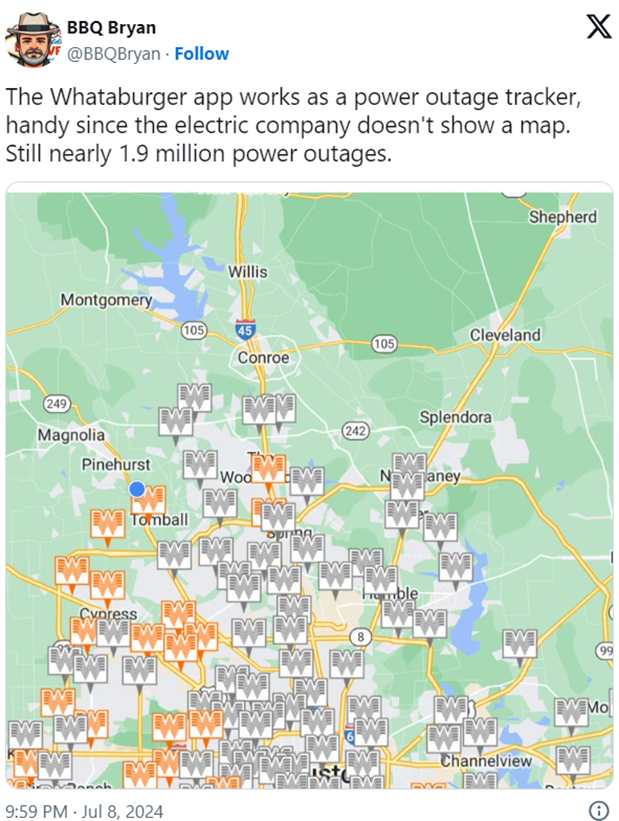Open BBQ Bryan's profile picture
The height and width of the screenshot is (821, 619).
tap(34, 40)
